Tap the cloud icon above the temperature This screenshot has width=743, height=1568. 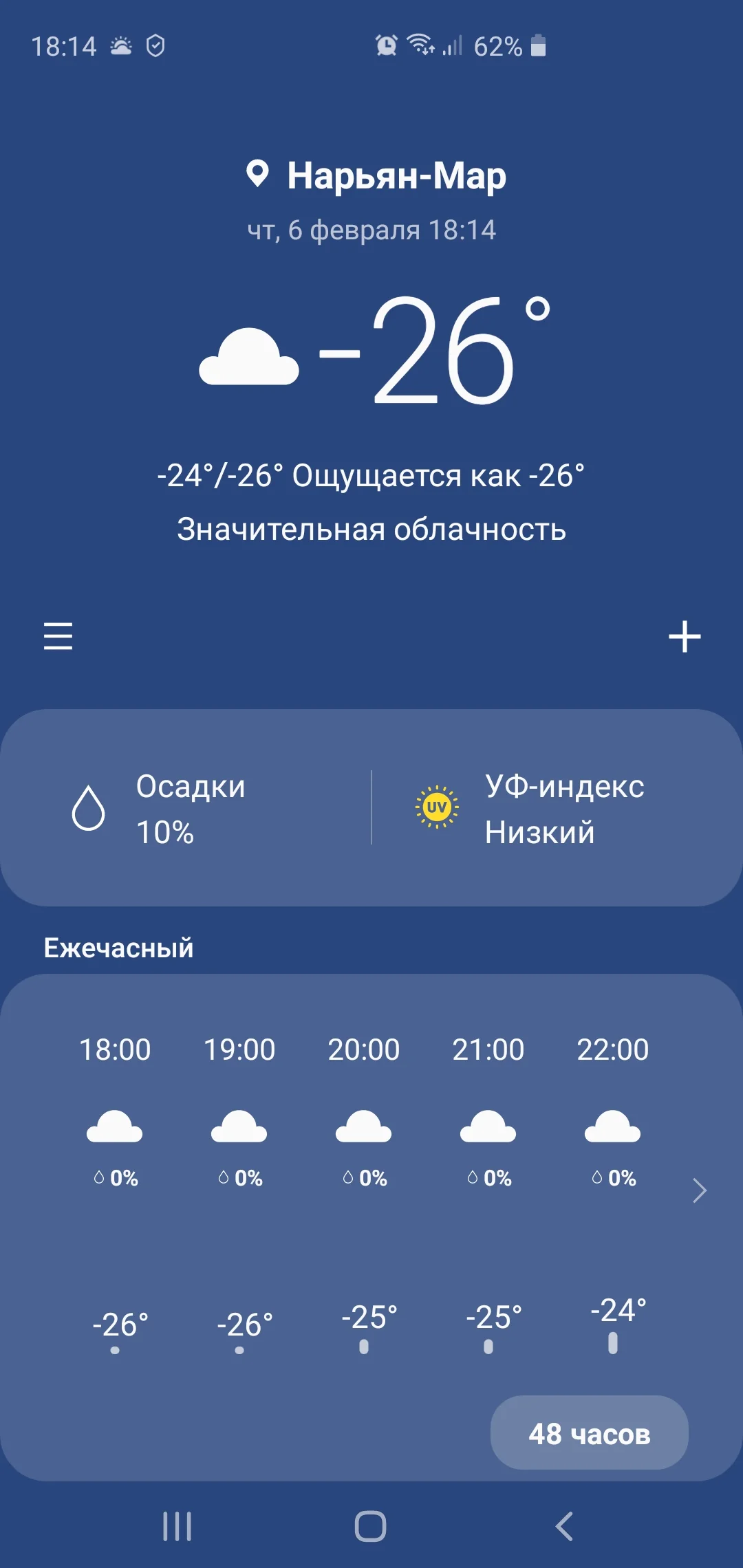coord(248,358)
